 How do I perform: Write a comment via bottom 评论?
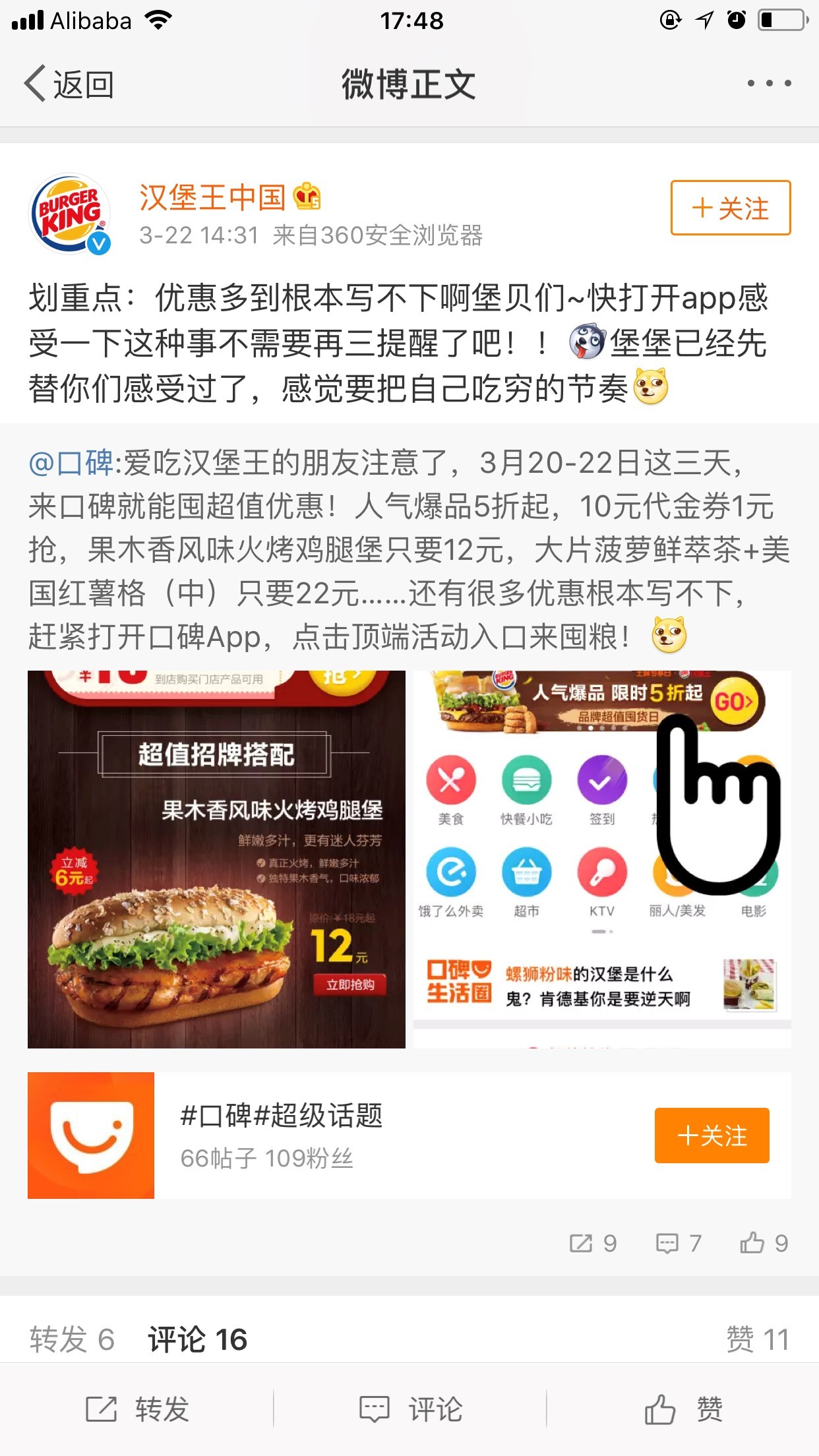tap(410, 1410)
